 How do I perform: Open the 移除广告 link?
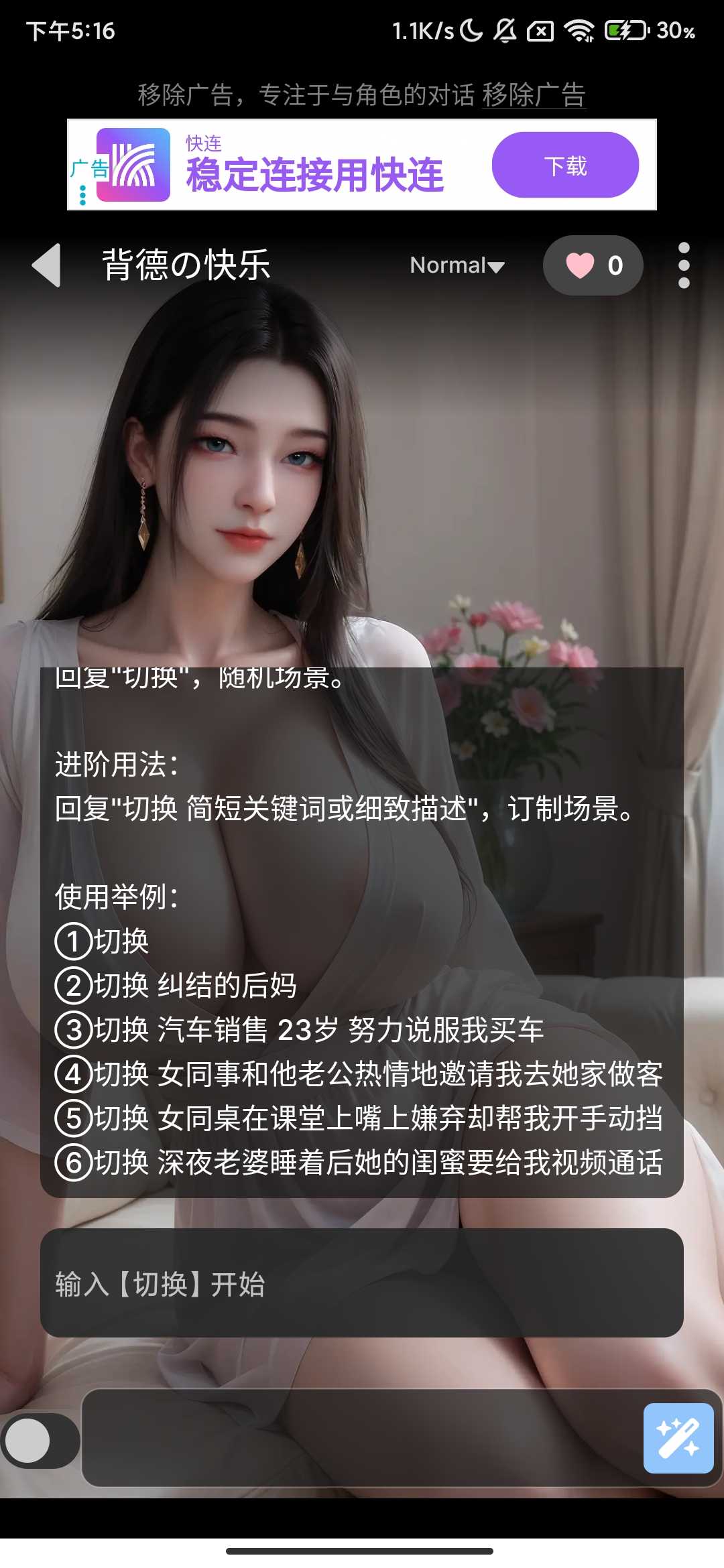tap(533, 95)
